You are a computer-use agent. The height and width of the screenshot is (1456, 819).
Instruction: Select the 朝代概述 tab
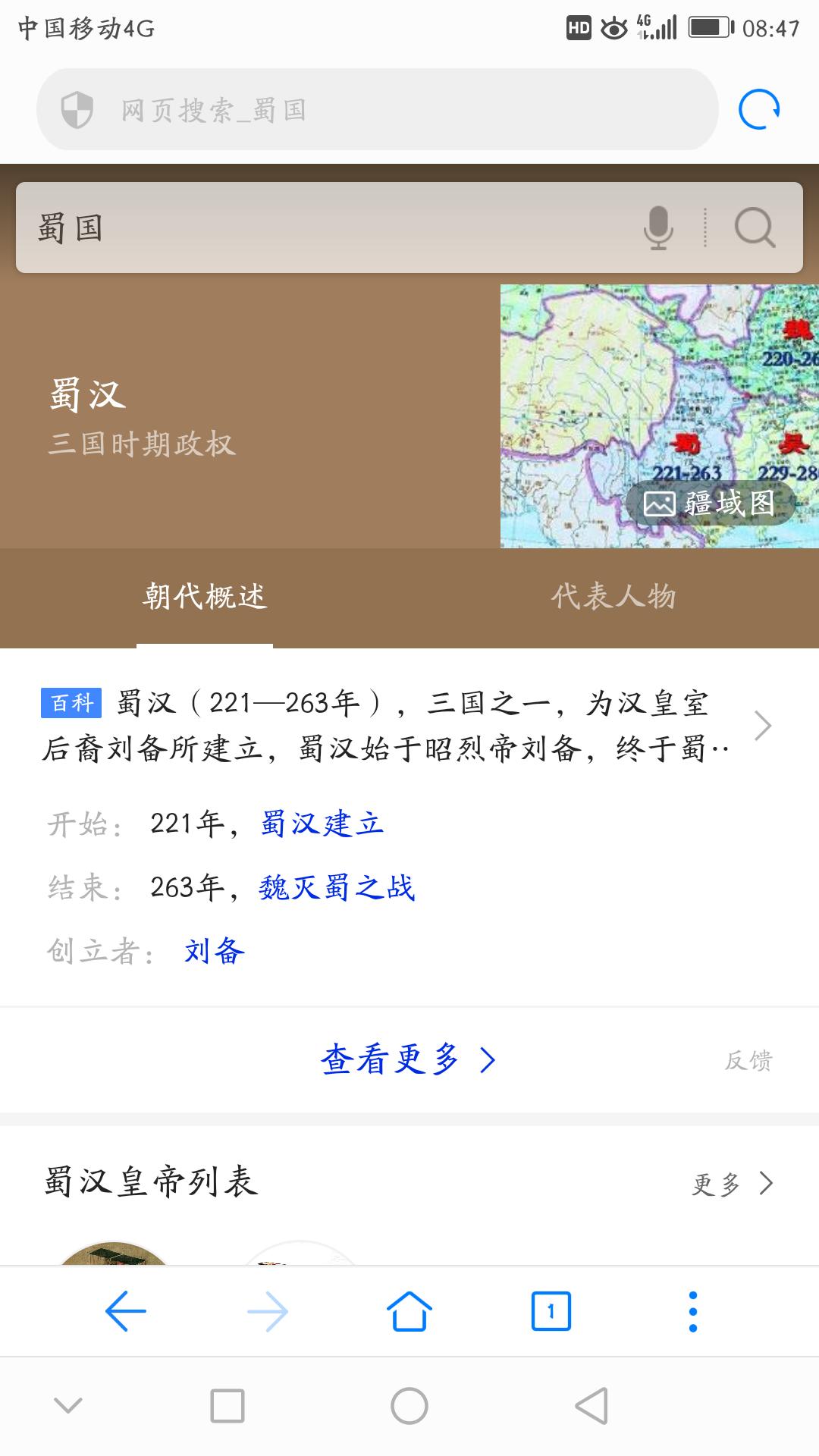(x=205, y=597)
